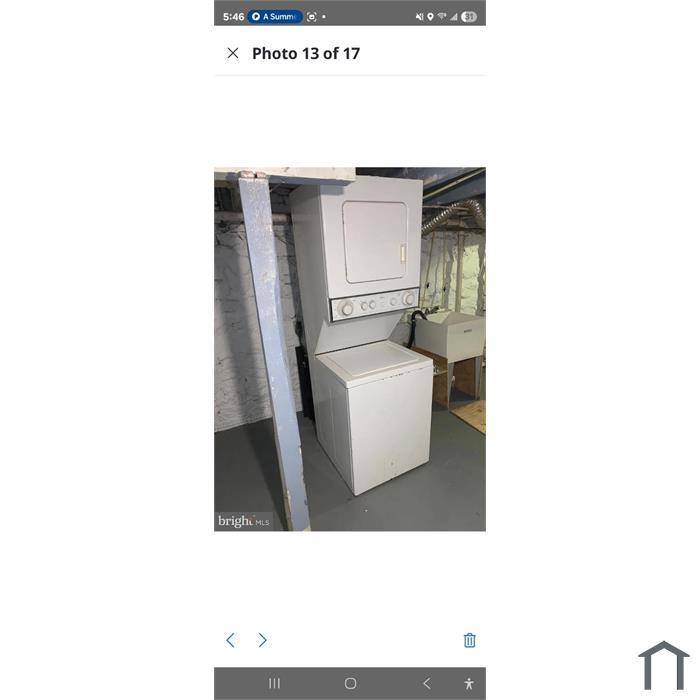Viewport: 700px width, 700px height.
Task: Go to the previous photo
Action: pos(230,640)
